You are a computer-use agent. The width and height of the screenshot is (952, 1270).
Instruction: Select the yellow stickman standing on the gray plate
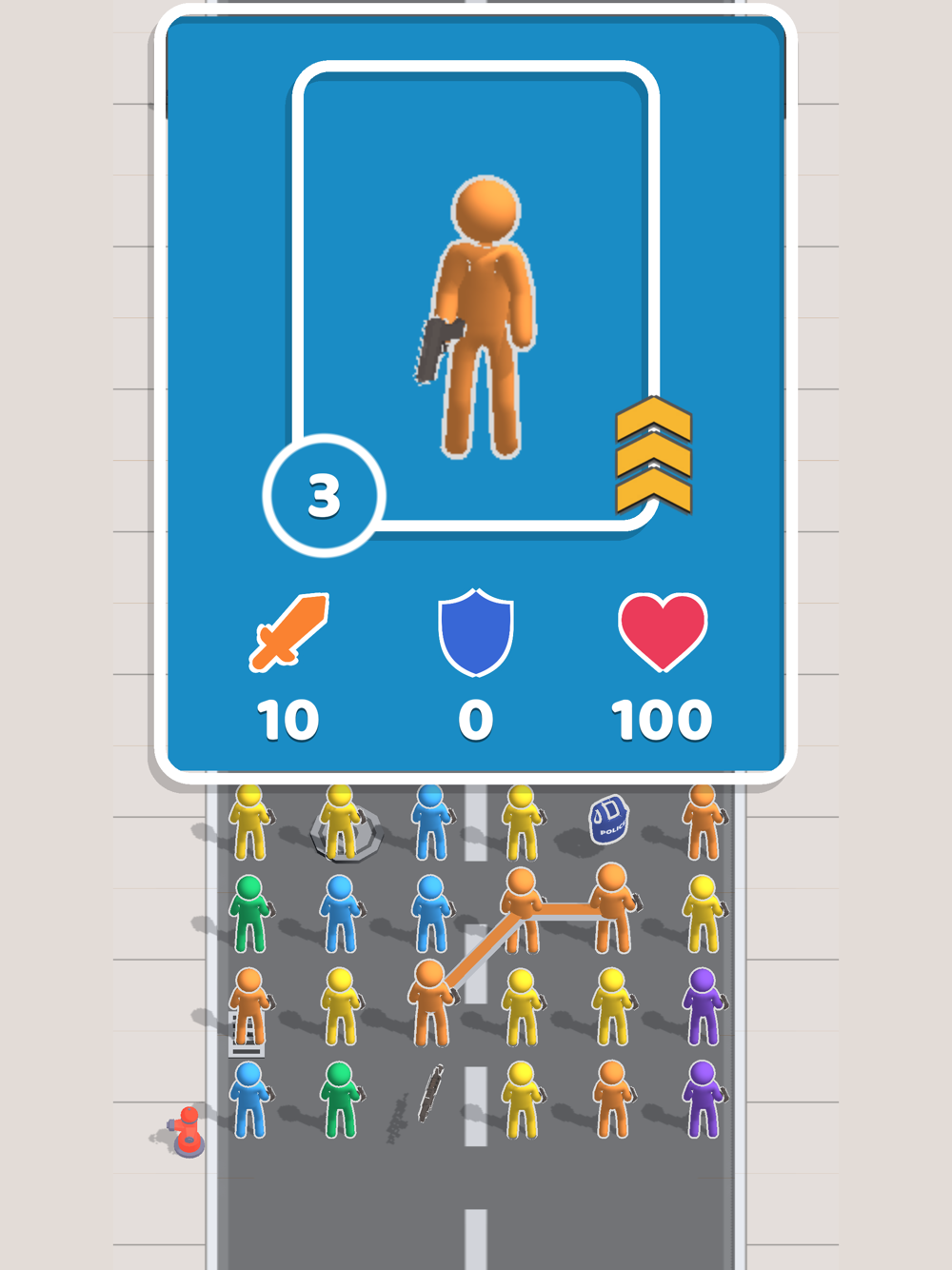[x=341, y=821]
